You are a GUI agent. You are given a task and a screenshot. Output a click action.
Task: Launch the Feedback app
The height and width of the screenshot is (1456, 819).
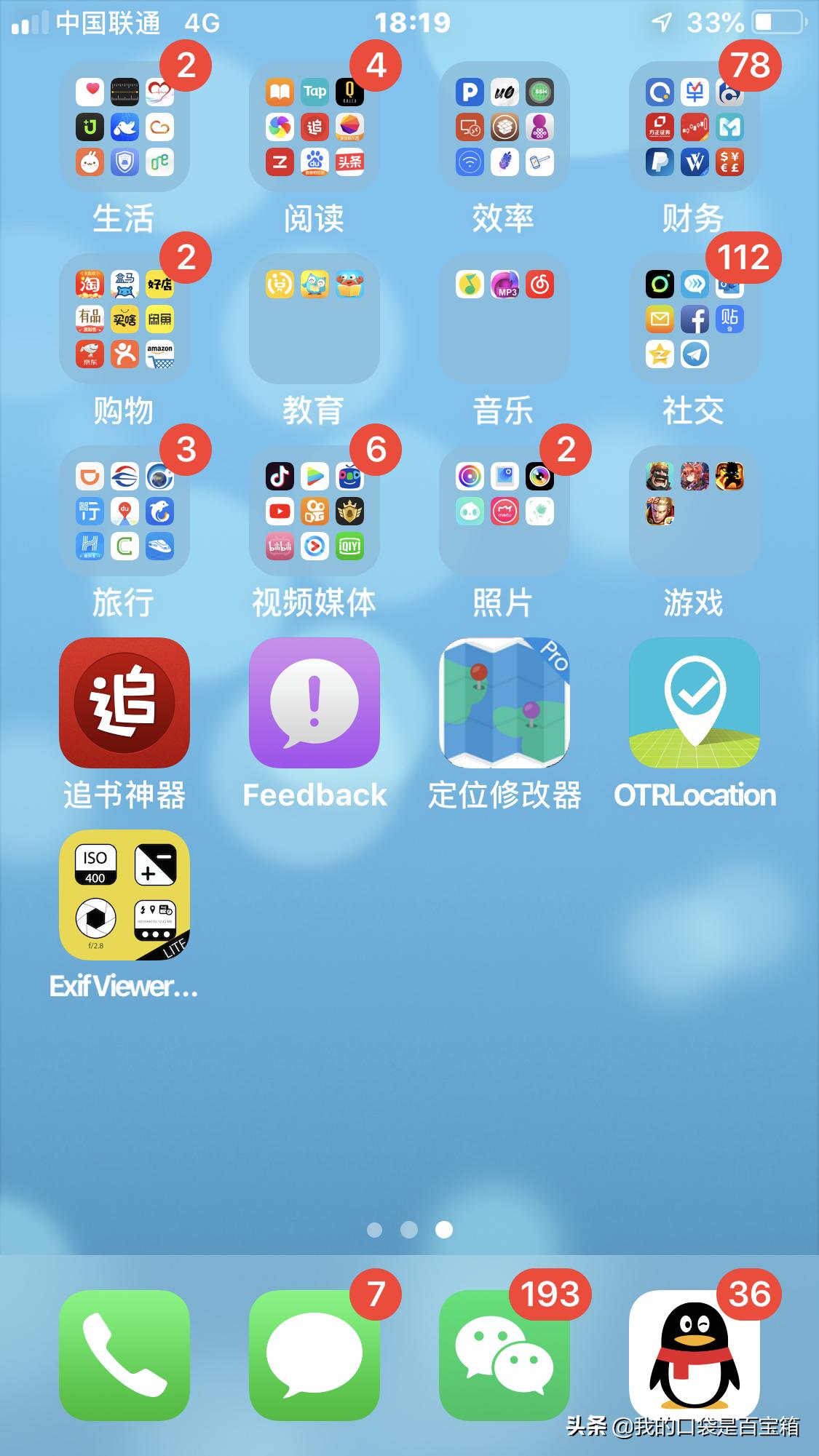[314, 702]
